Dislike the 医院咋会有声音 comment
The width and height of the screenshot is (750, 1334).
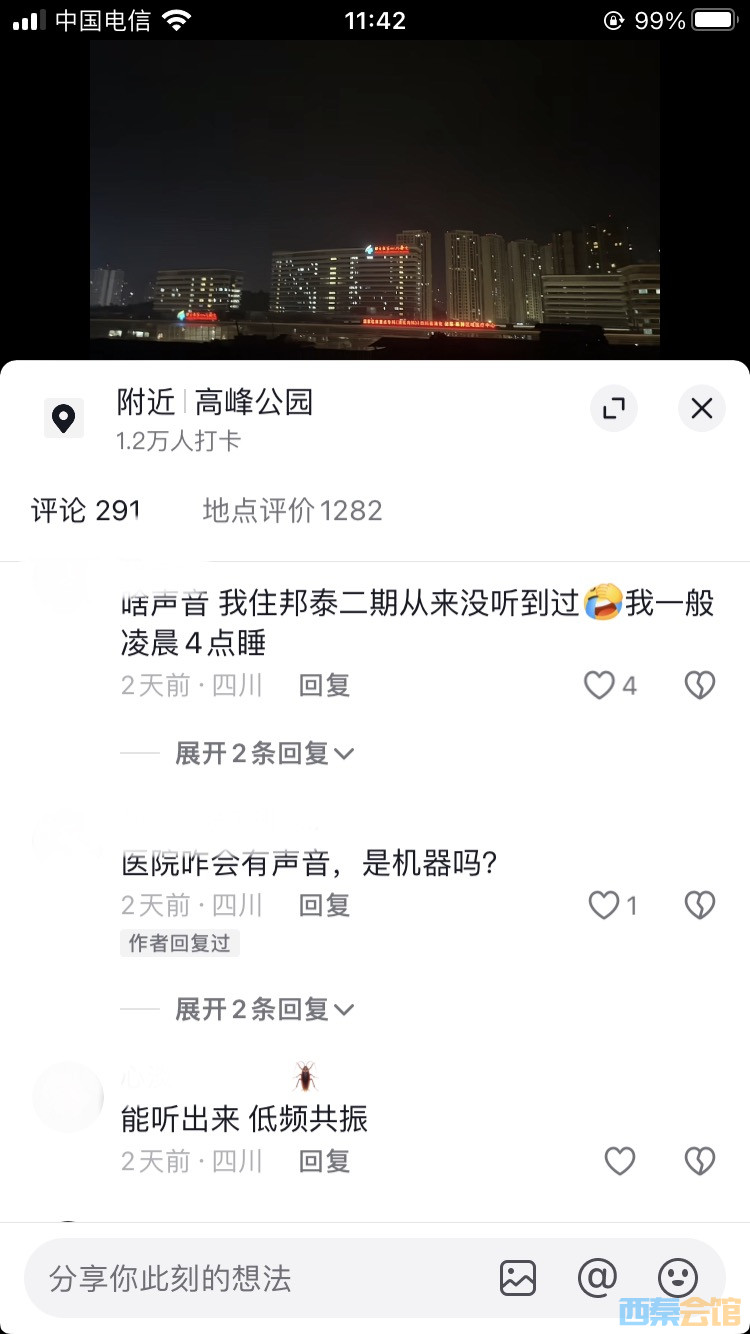tap(699, 905)
